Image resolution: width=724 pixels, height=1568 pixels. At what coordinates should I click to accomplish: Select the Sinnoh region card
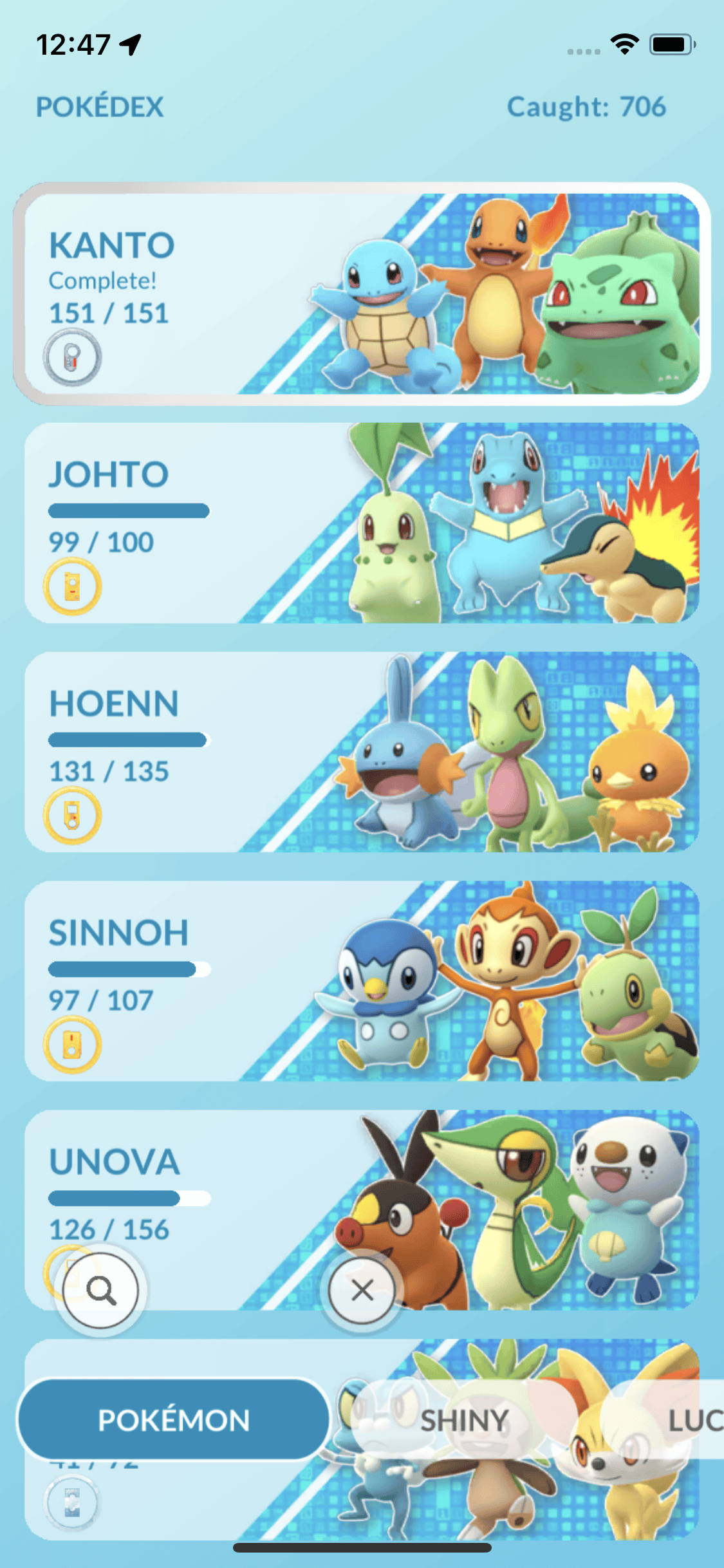(x=360, y=981)
